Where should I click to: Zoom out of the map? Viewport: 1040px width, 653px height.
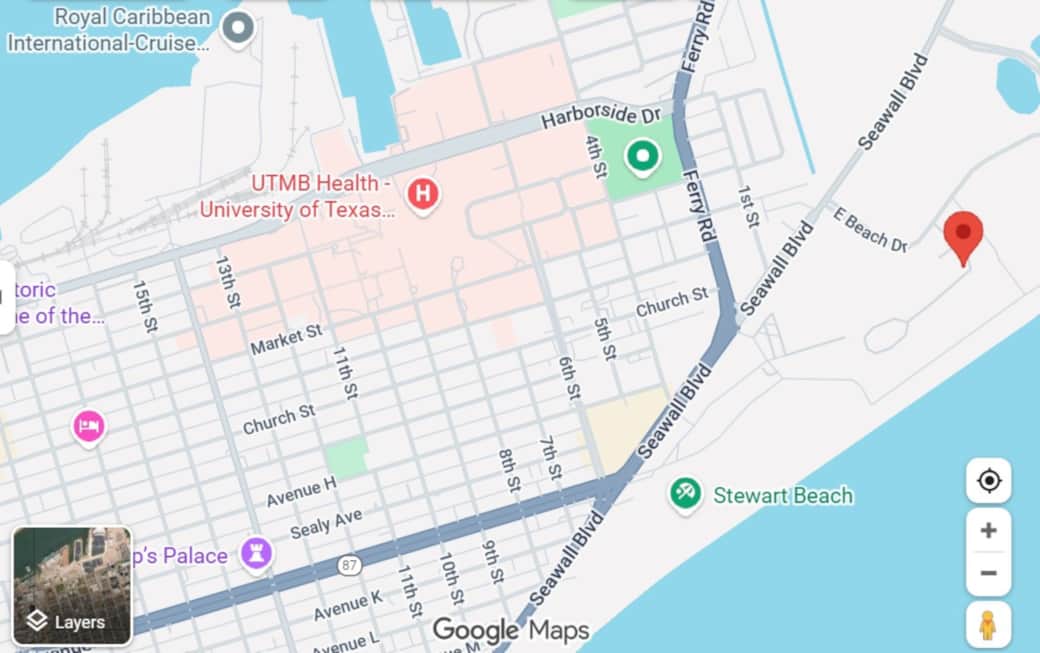pyautogui.click(x=988, y=573)
